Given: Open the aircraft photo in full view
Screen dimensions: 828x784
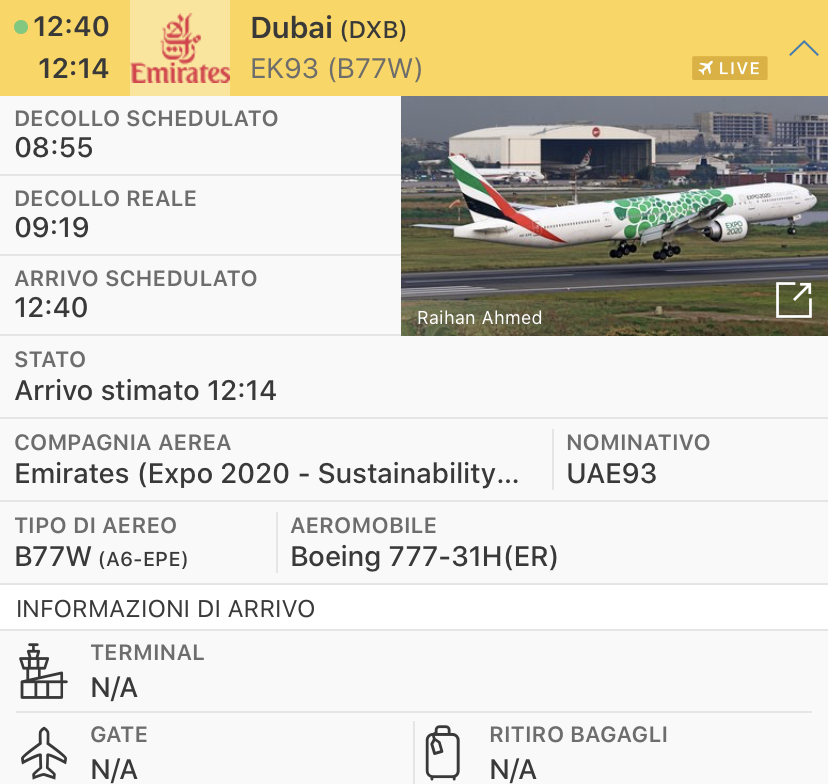Looking at the screenshot, I should [x=794, y=300].
